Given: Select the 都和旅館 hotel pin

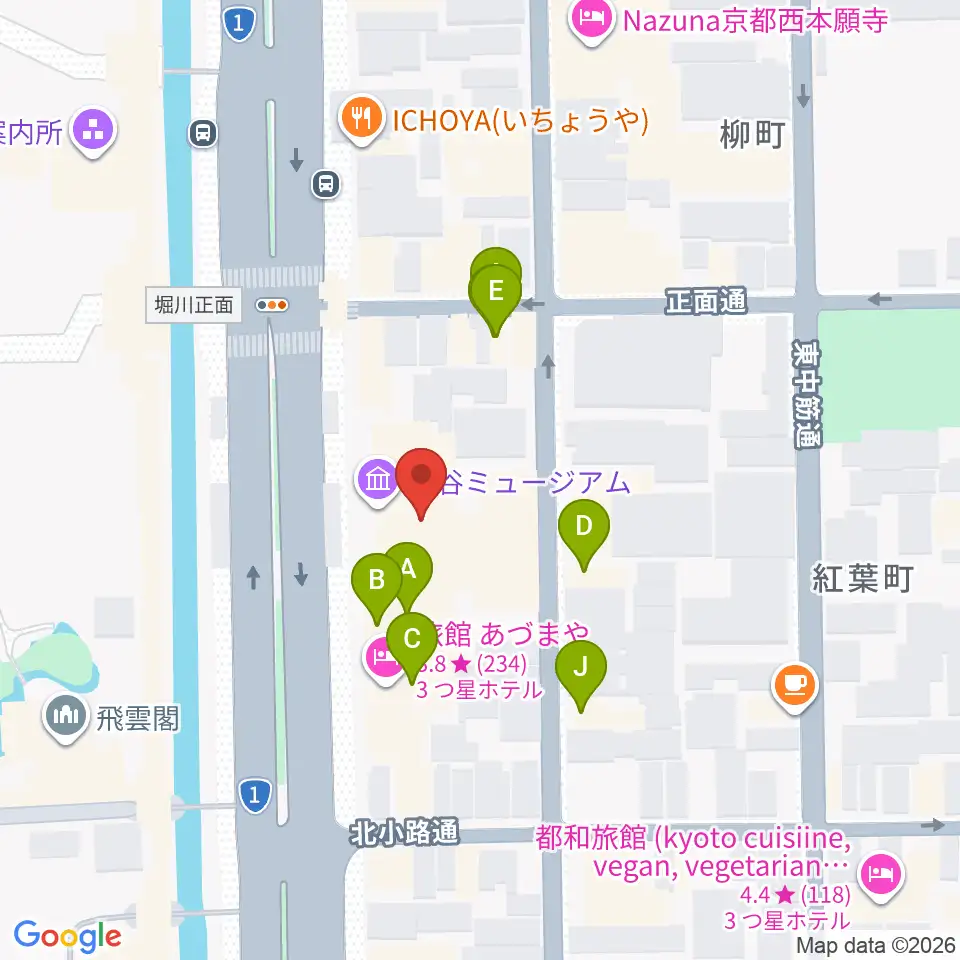Looking at the screenshot, I should [x=881, y=876].
